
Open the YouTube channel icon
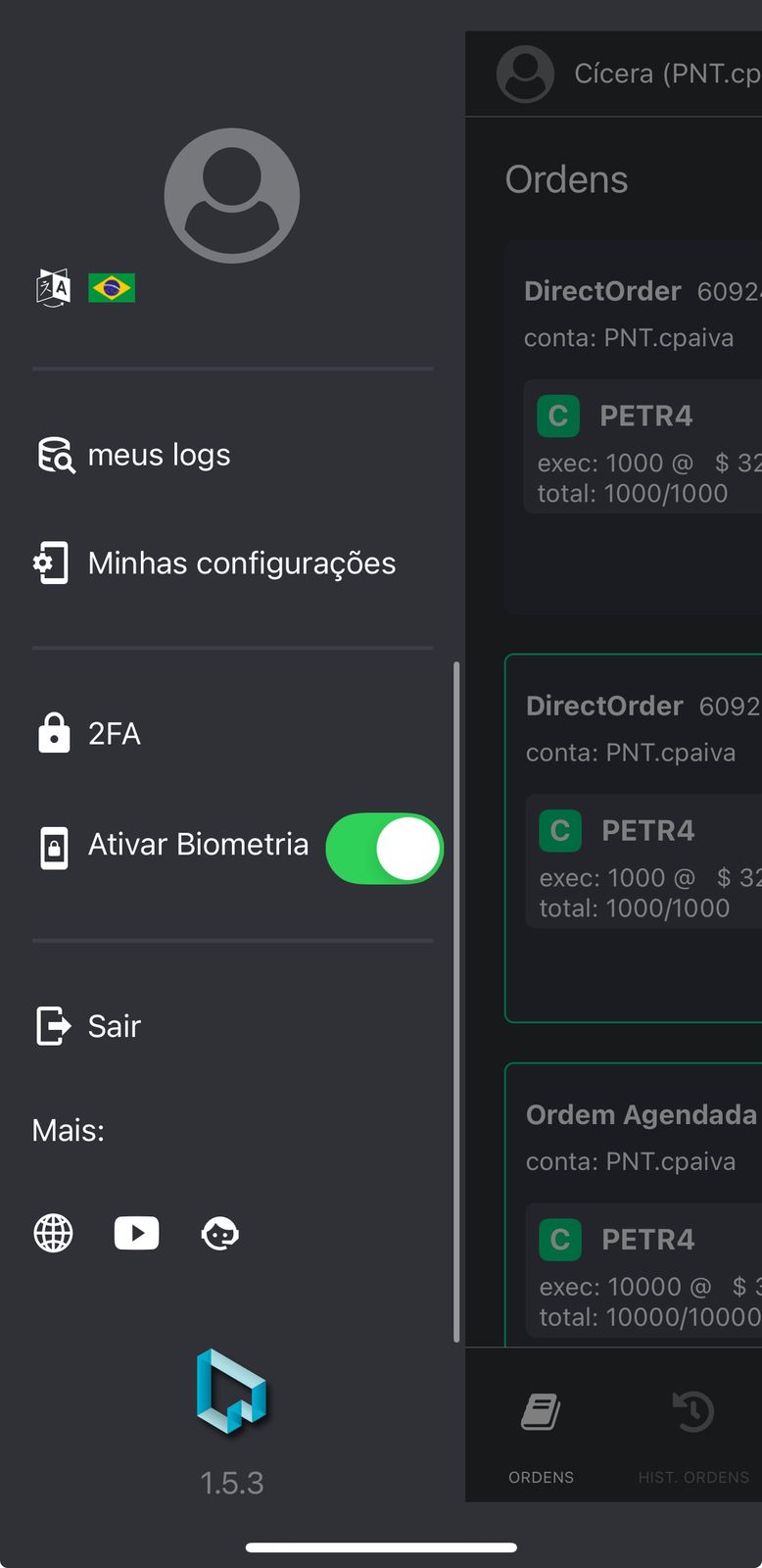[x=136, y=1233]
